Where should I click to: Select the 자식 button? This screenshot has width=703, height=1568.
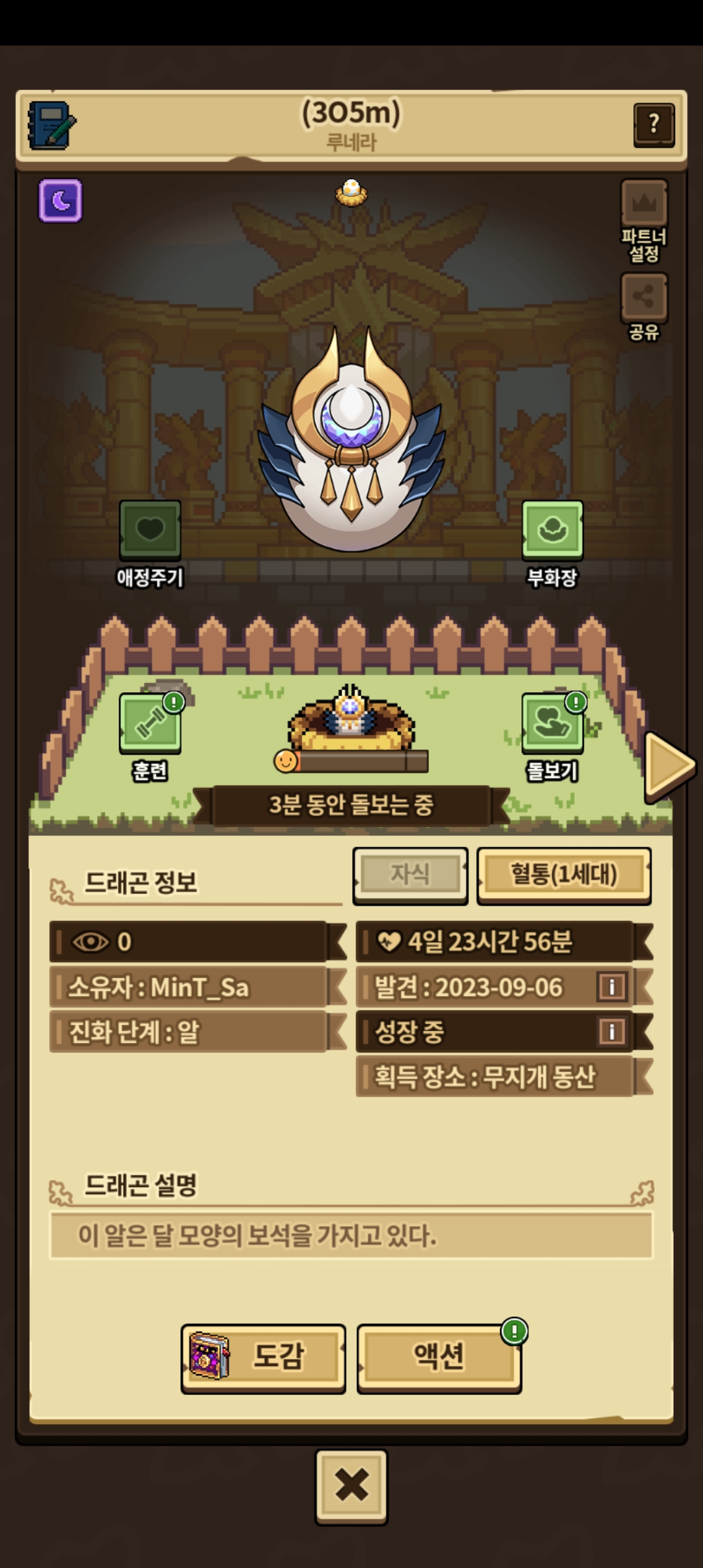410,874
